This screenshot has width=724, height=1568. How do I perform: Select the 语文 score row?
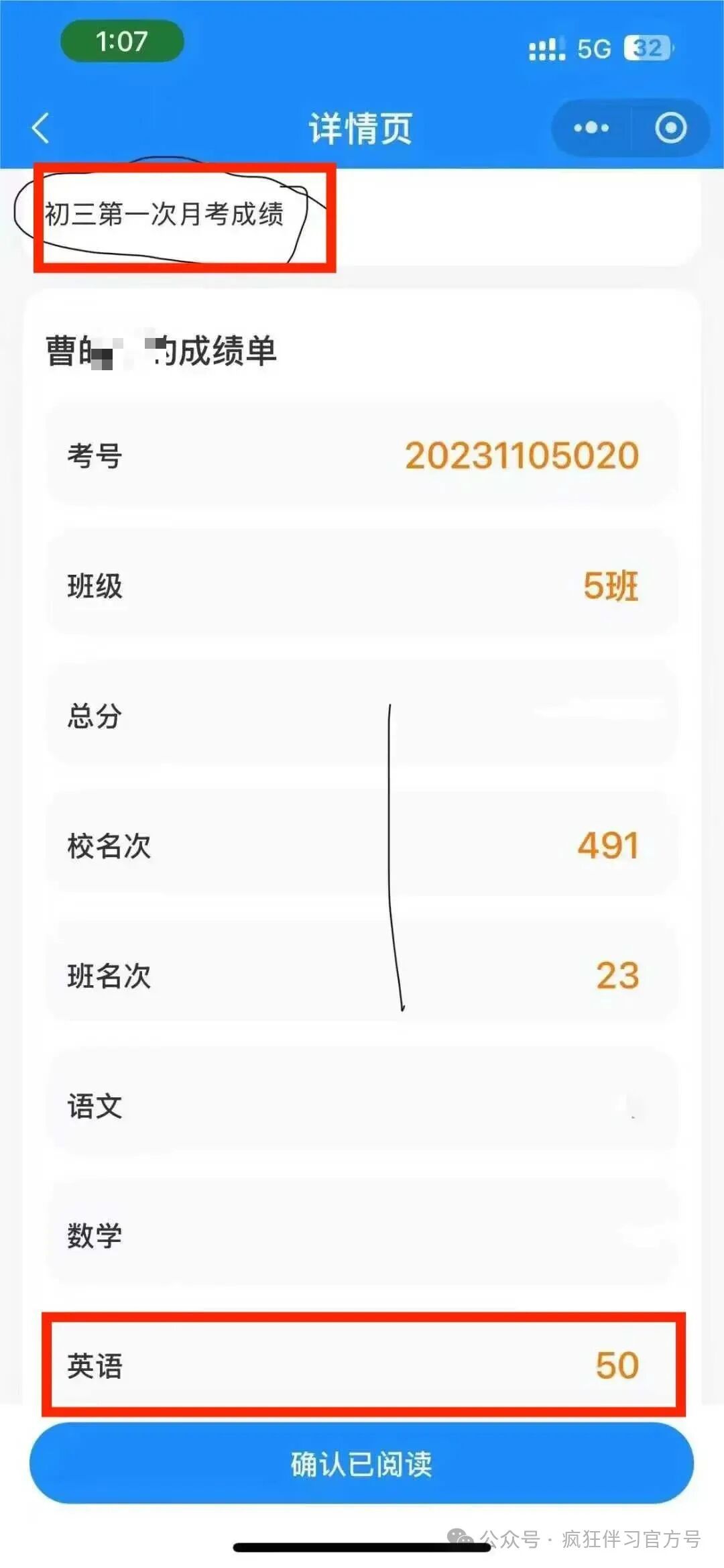pos(362,1107)
